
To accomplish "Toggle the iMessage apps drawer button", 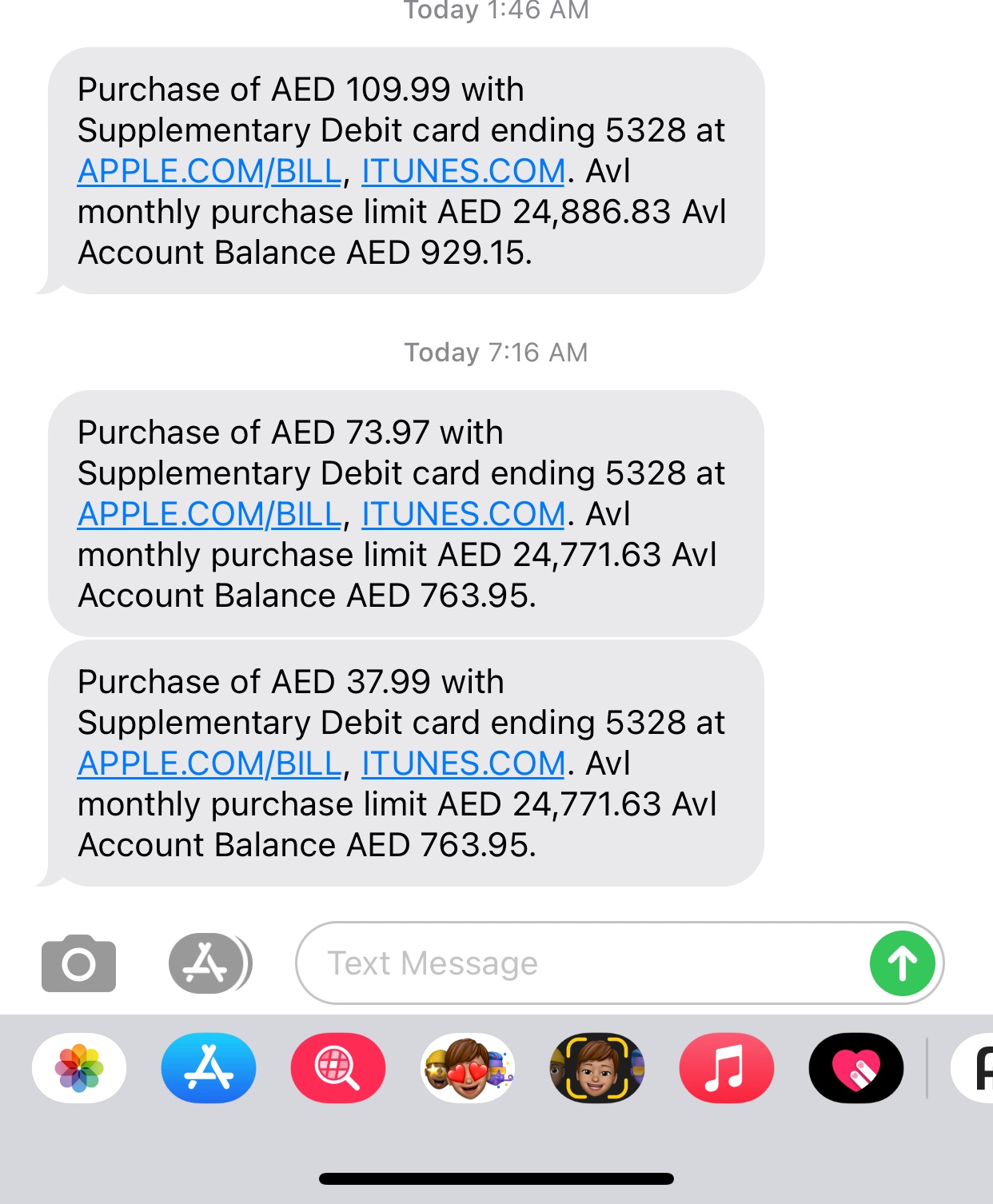I will tap(209, 963).
